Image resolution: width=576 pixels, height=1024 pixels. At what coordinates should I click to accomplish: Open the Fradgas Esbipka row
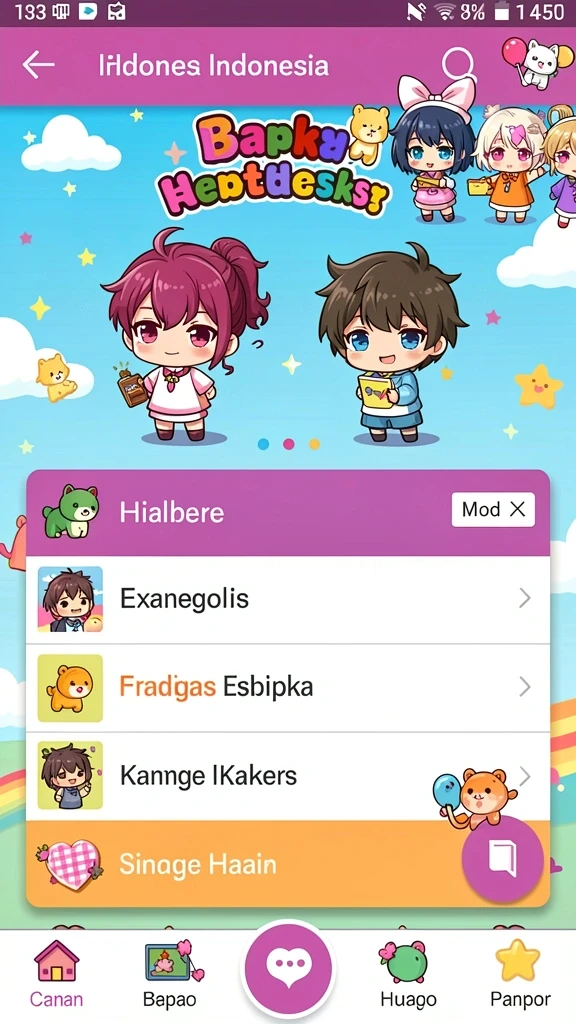(287, 688)
